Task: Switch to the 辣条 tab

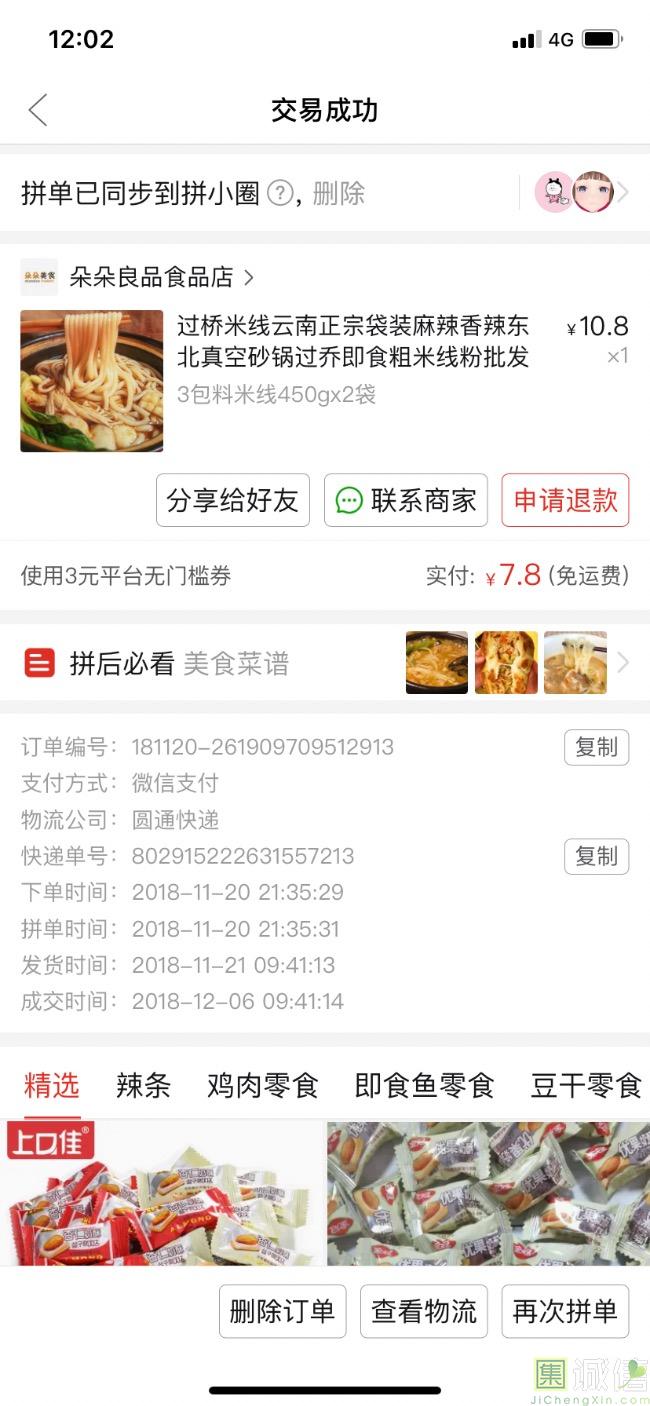Action: point(143,1086)
